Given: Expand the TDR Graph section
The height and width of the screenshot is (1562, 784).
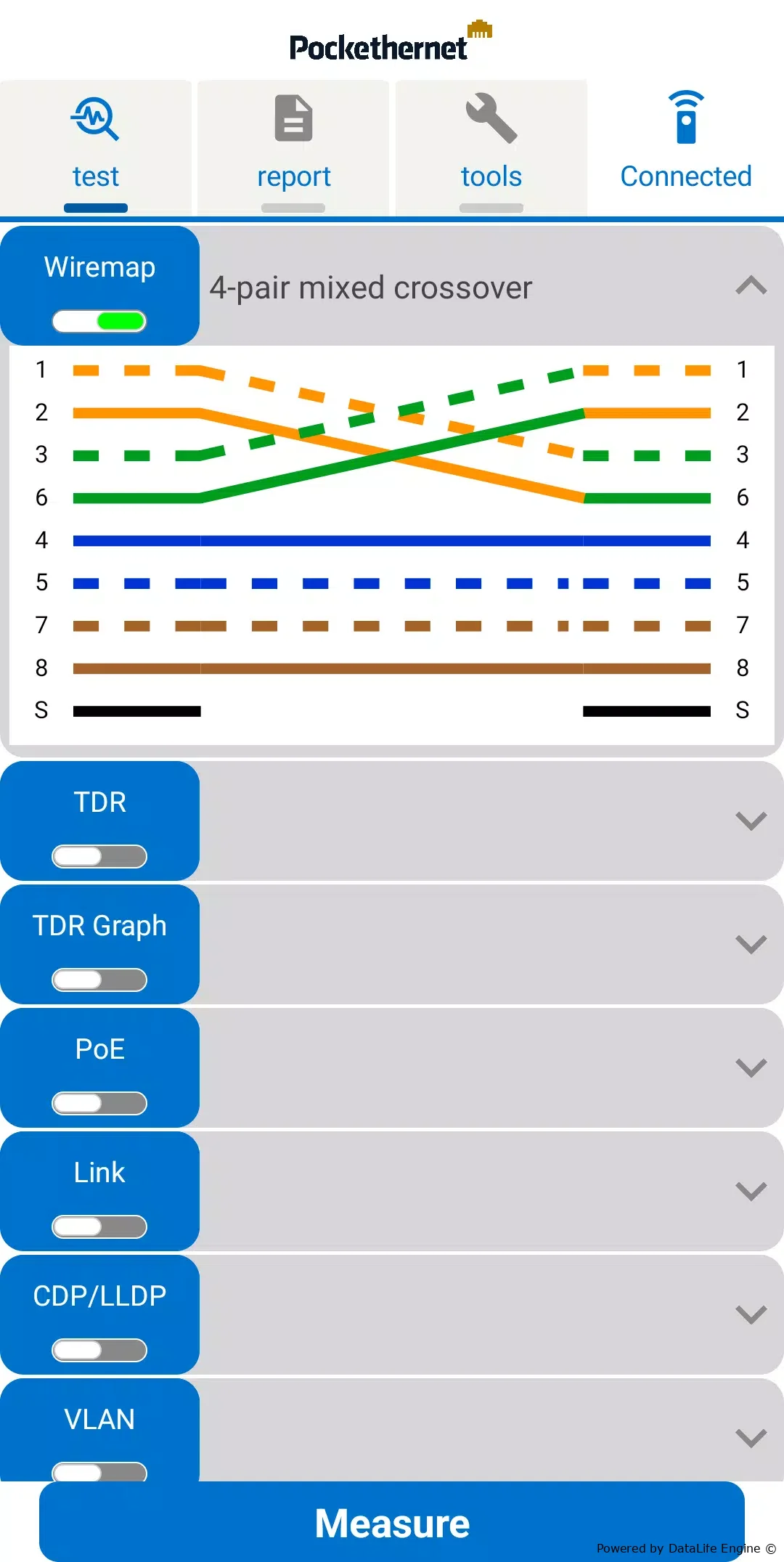Looking at the screenshot, I should tap(751, 944).
